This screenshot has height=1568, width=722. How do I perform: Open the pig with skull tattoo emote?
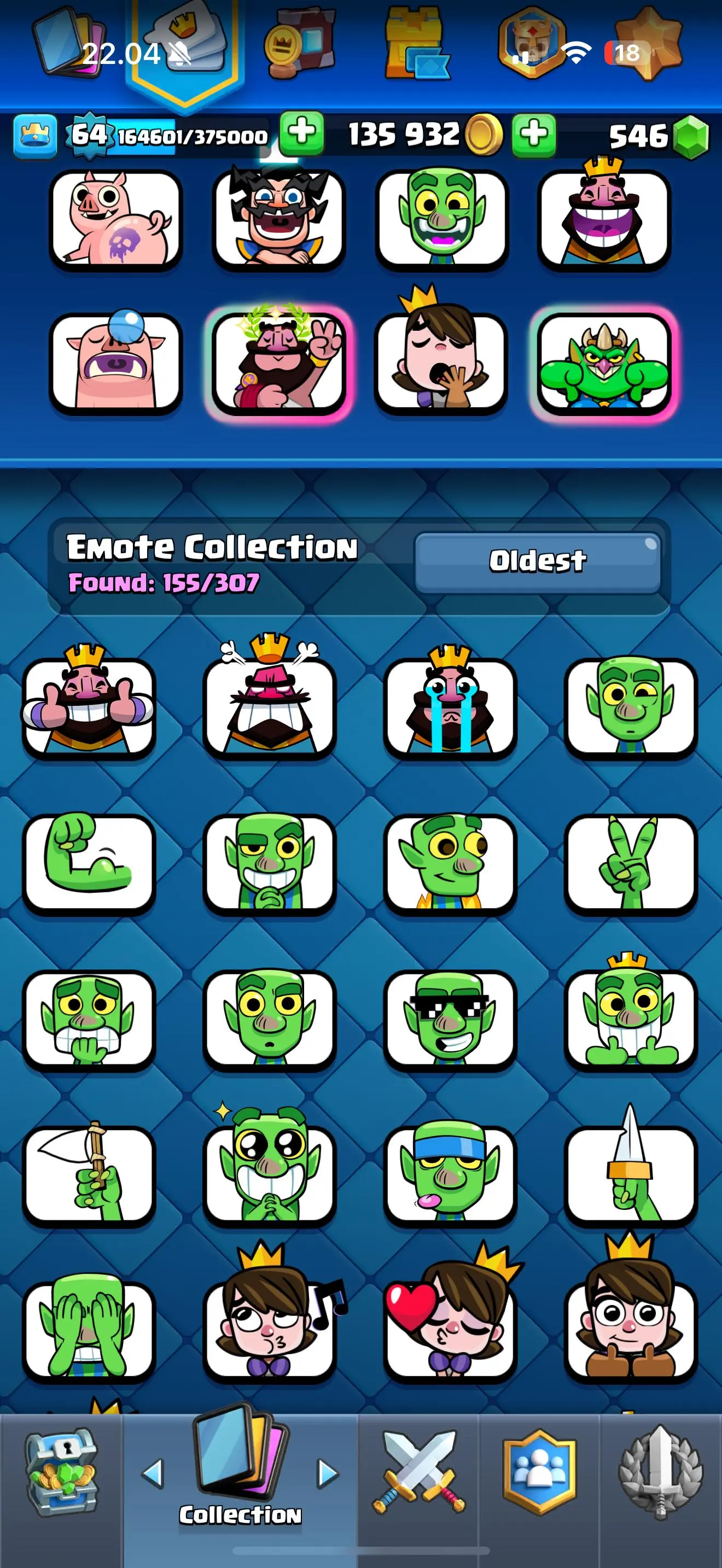tap(115, 219)
